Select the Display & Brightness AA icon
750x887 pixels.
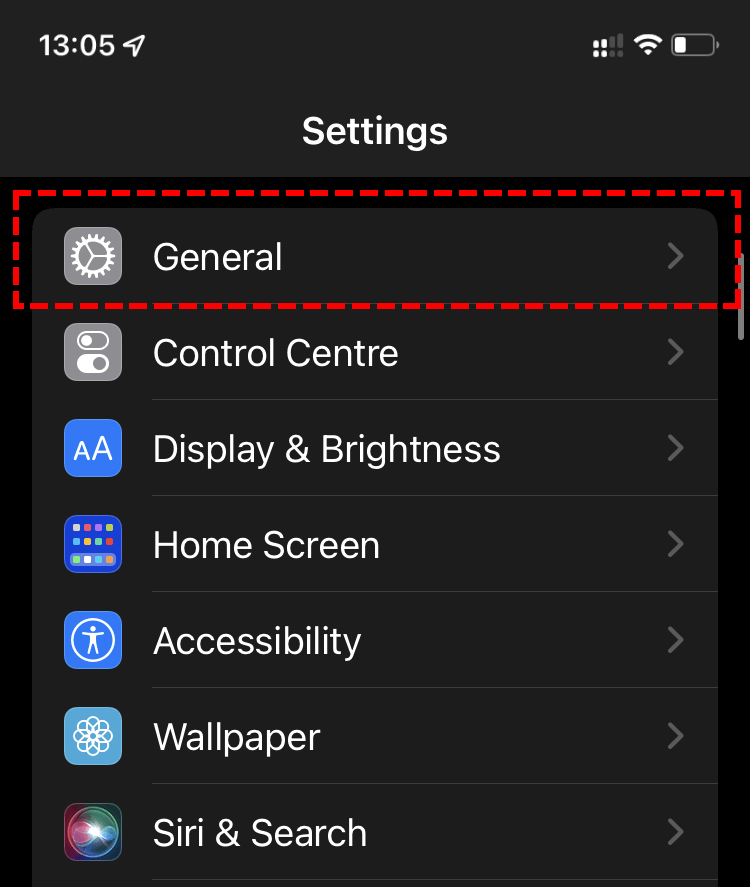click(92, 448)
